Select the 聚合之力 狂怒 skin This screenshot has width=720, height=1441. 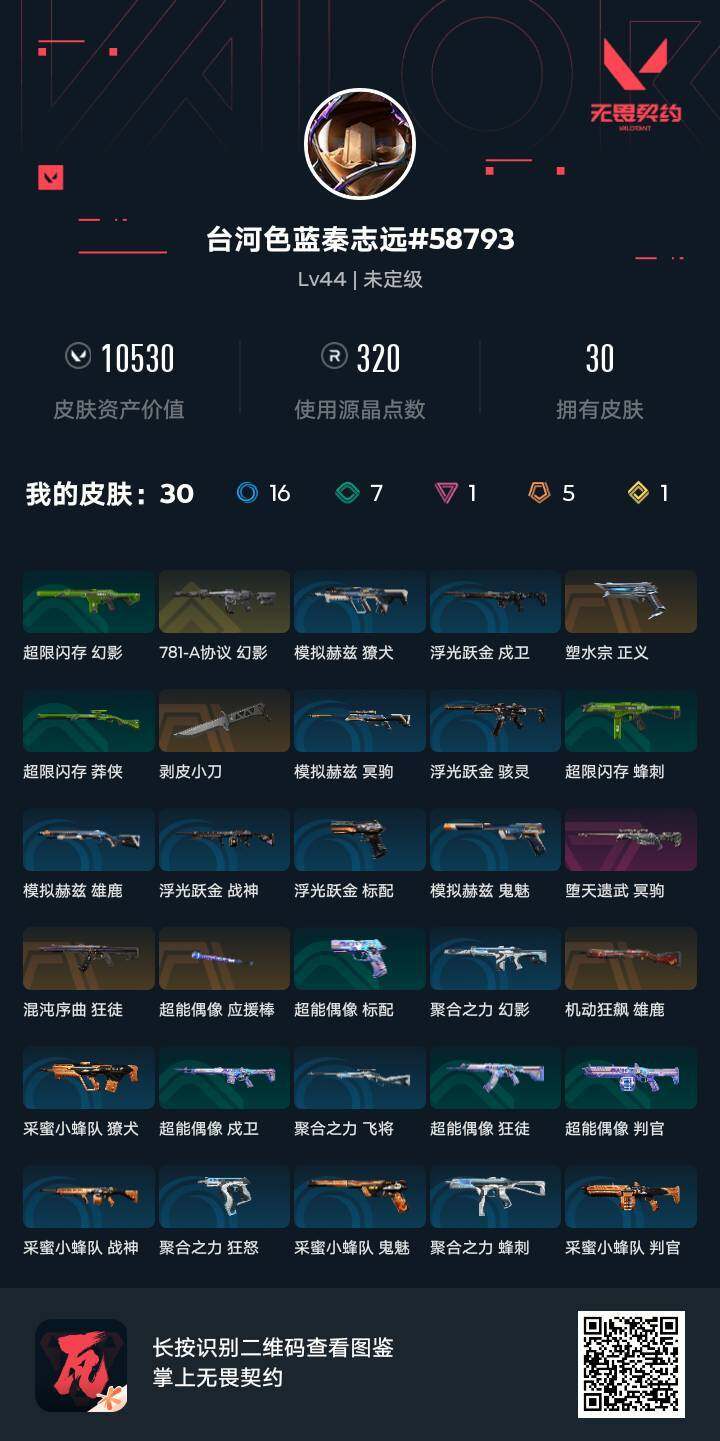click(x=223, y=1197)
